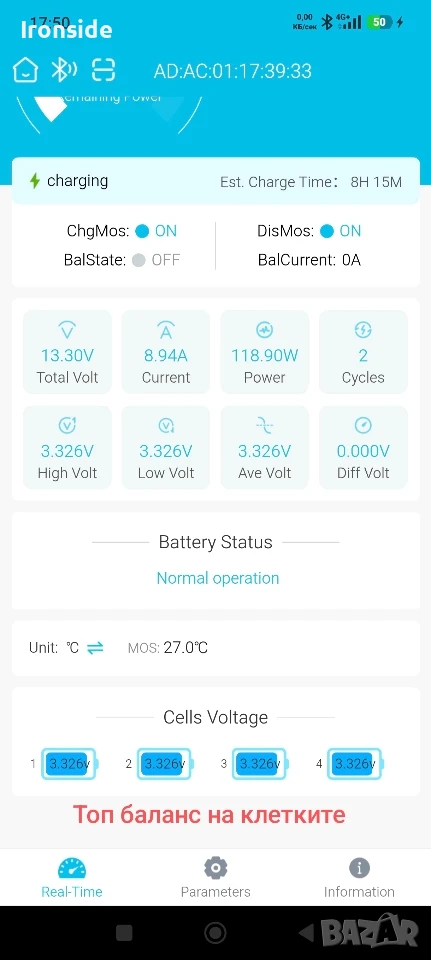The image size is (431, 960).
Task: Open recent apps with the square button
Action: (x=124, y=933)
